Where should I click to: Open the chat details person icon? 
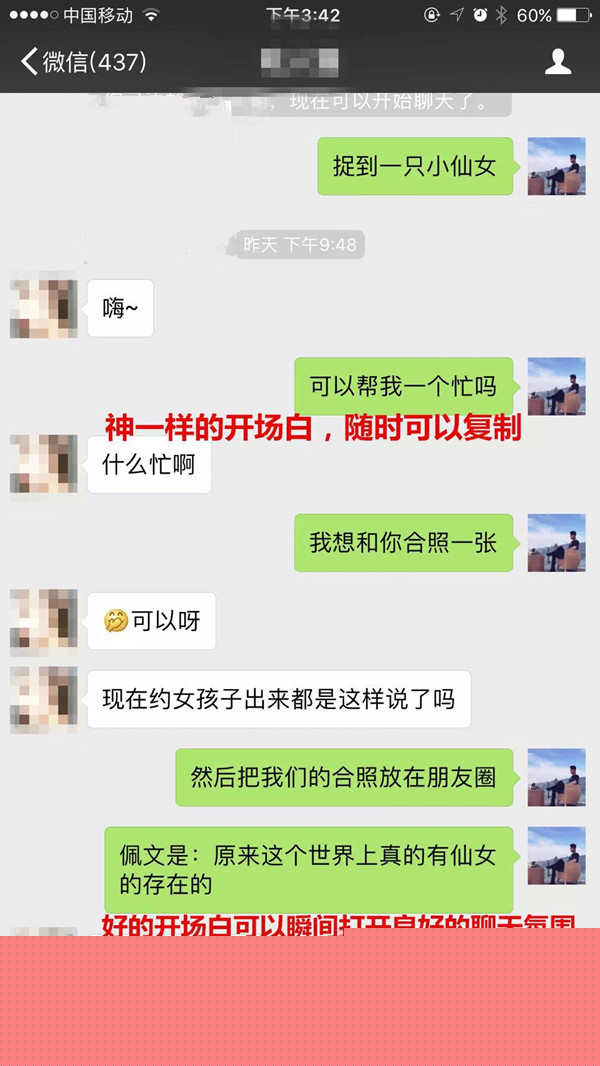tap(557, 62)
